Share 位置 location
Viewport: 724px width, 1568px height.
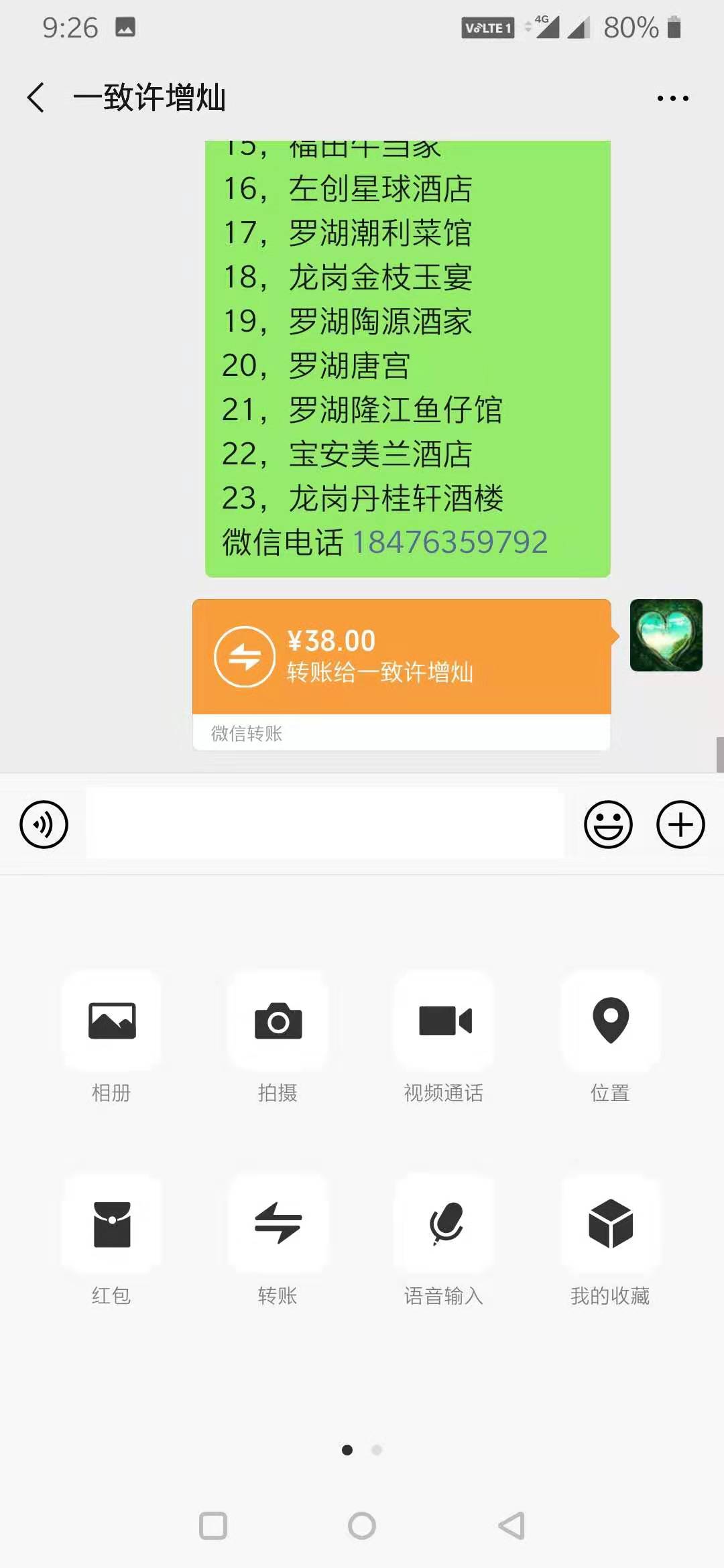click(x=611, y=1021)
